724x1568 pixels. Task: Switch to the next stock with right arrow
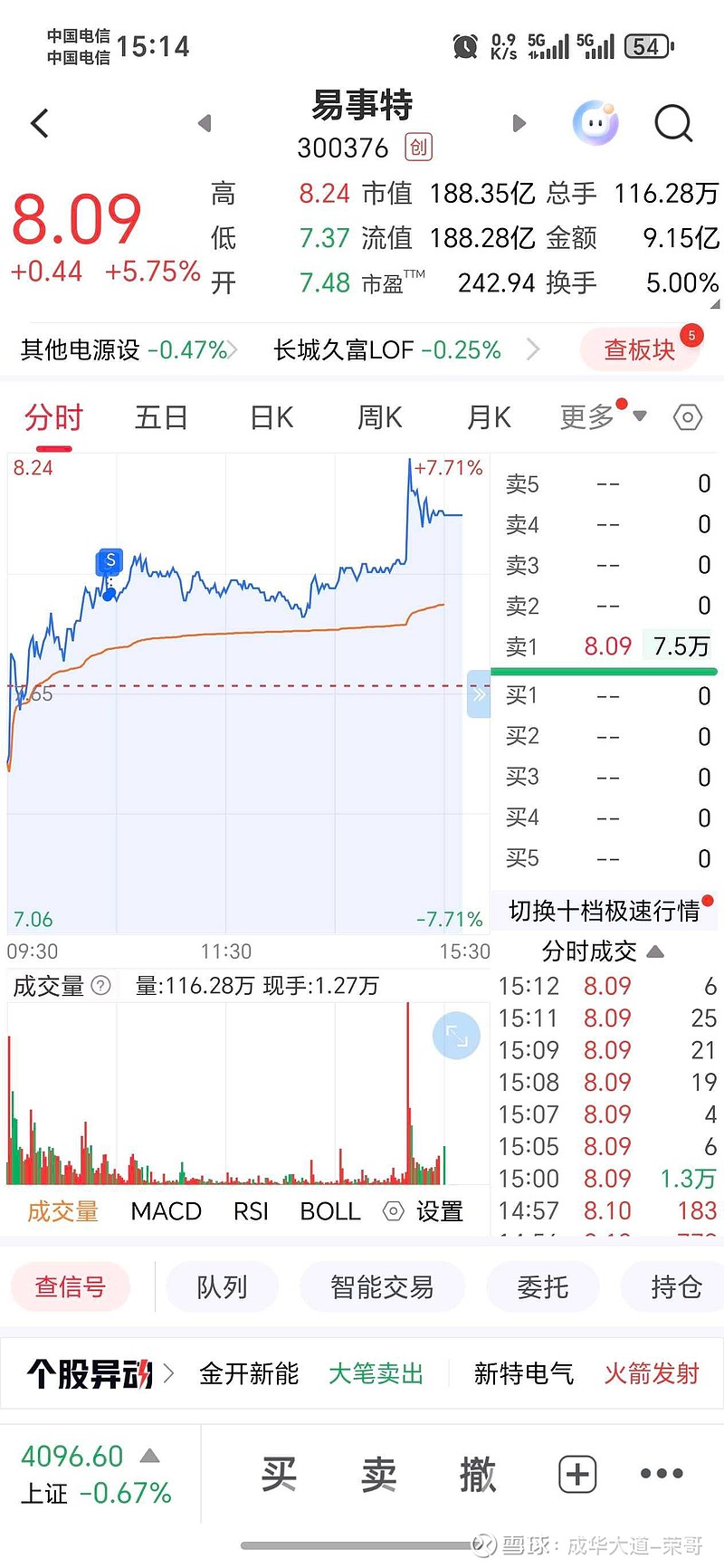tap(519, 123)
